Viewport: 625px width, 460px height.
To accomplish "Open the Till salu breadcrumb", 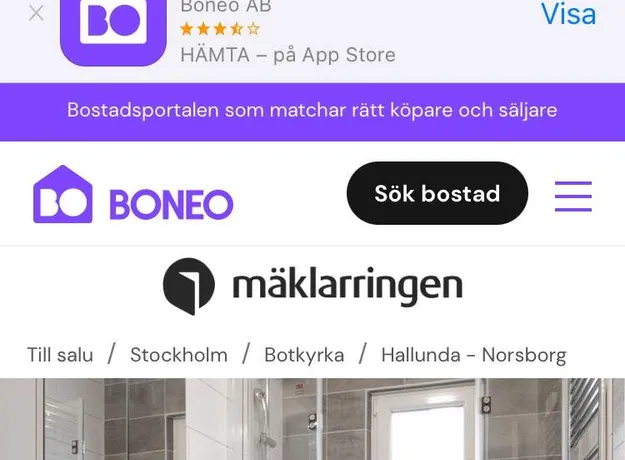I will click(x=60, y=354).
